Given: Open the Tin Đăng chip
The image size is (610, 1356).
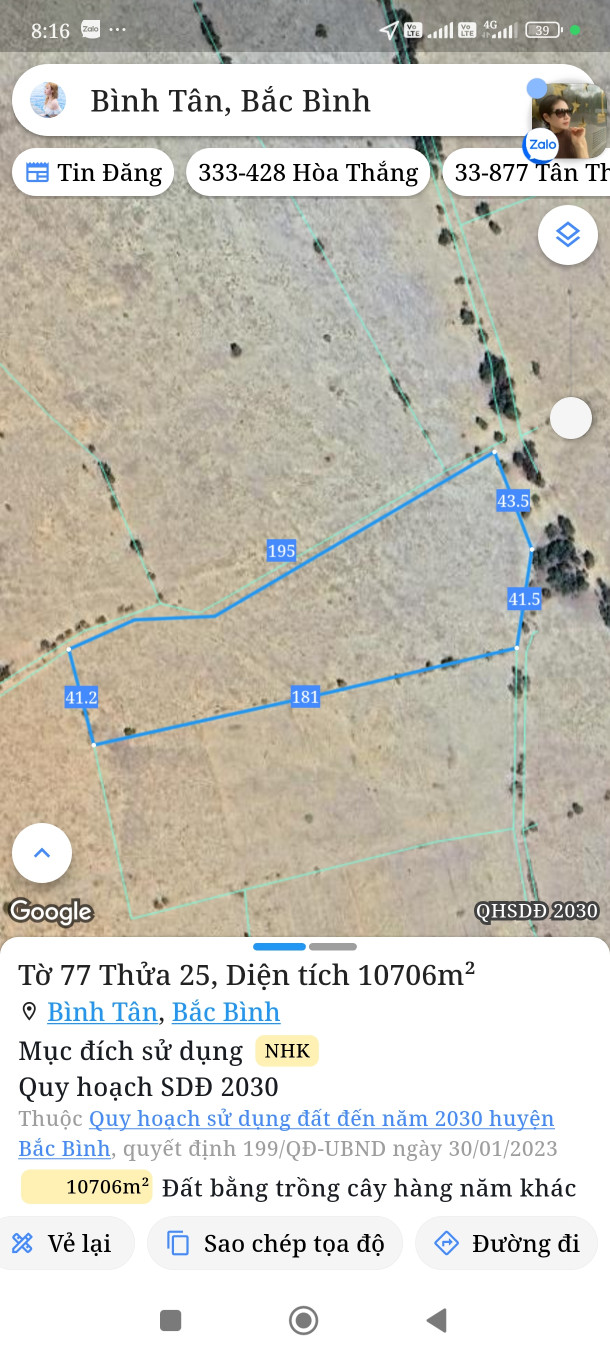Looking at the screenshot, I should tap(93, 173).
